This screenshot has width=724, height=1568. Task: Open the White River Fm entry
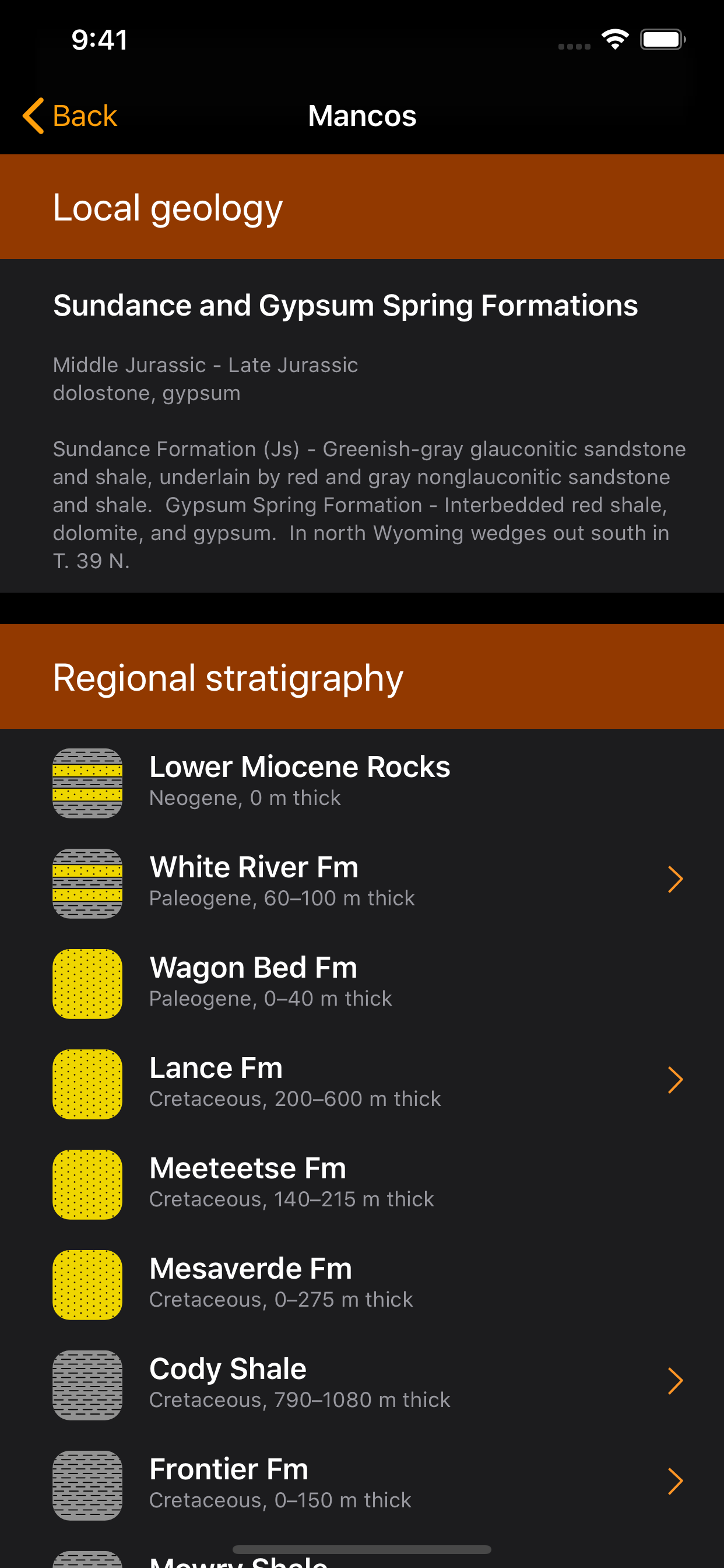coord(361,881)
